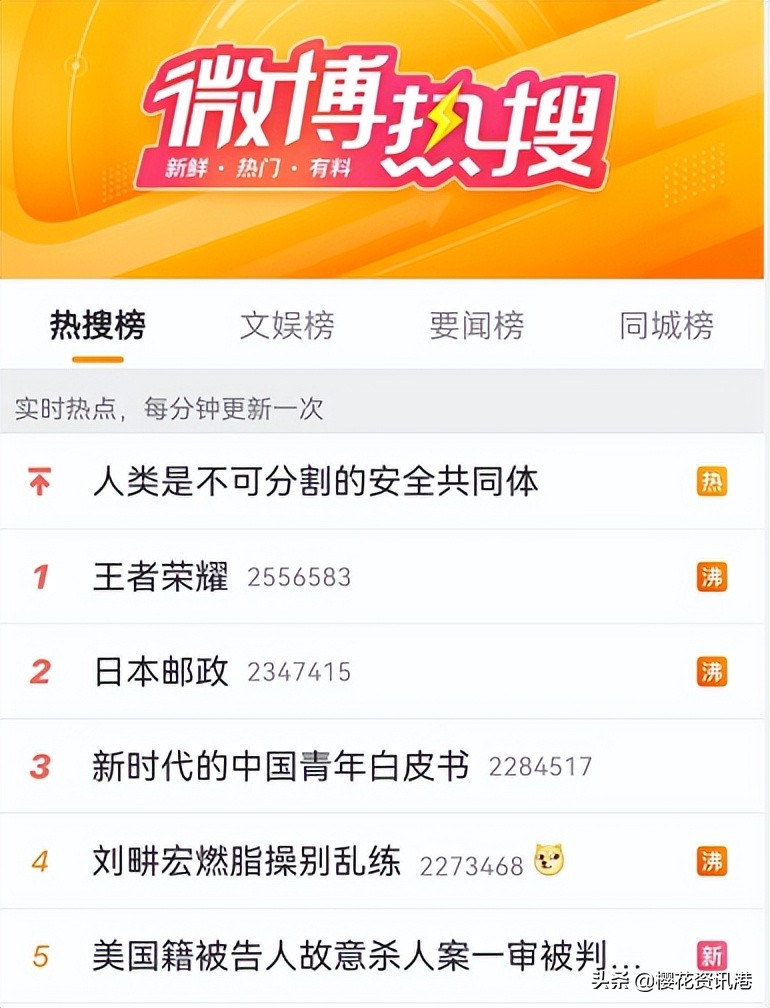Screen dimensions: 770x1008
Task: Click the rank number 1 marker
Action: [40, 577]
